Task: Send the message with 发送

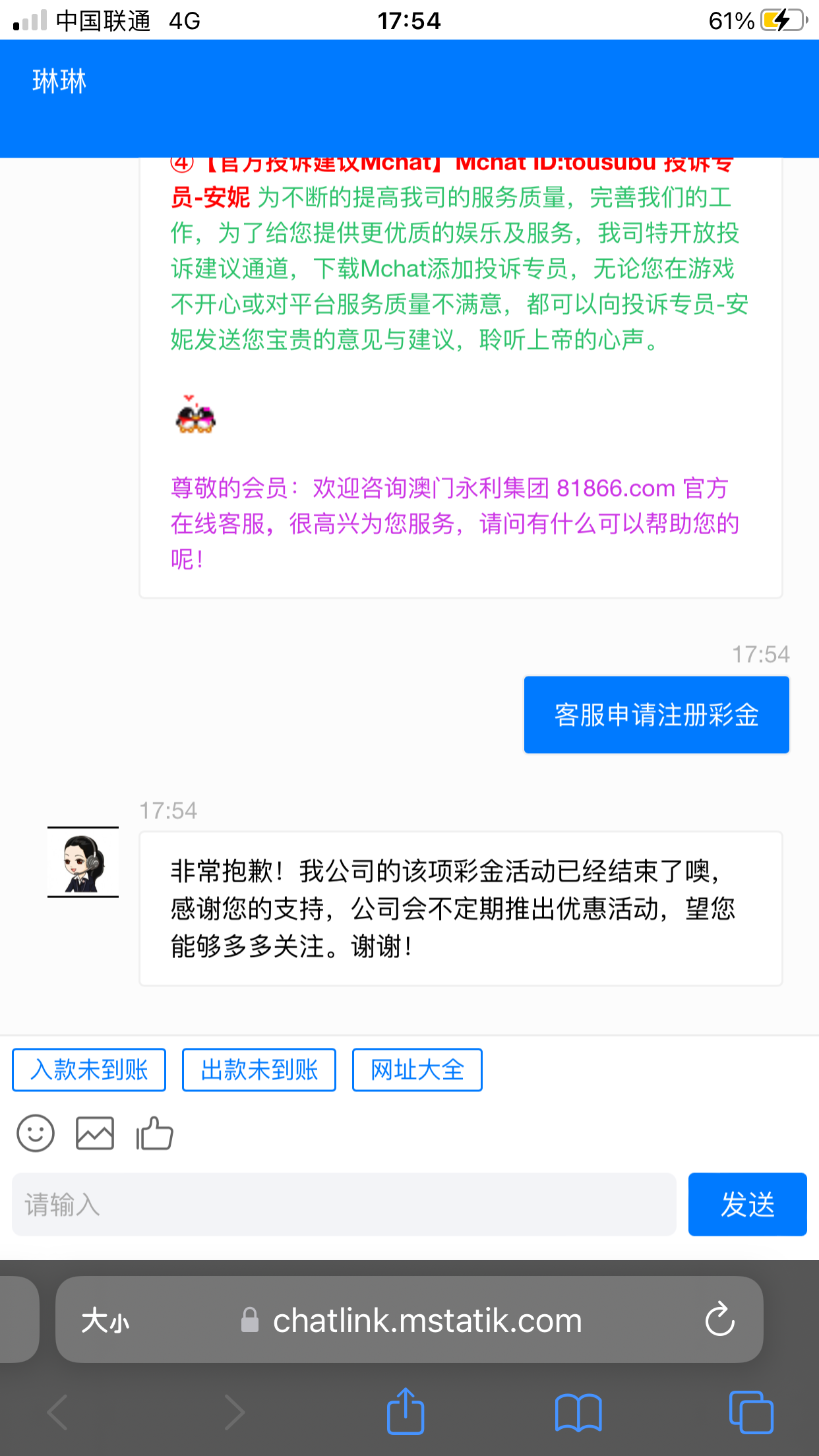Action: (747, 1204)
